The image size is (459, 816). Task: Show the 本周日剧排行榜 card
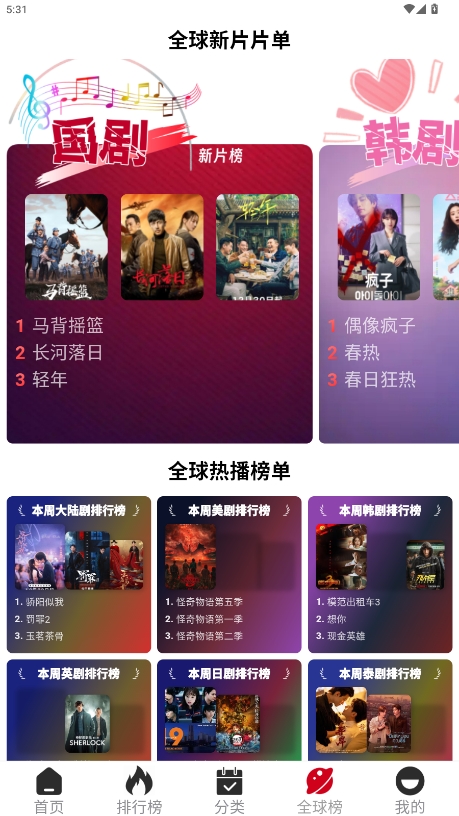click(229, 710)
